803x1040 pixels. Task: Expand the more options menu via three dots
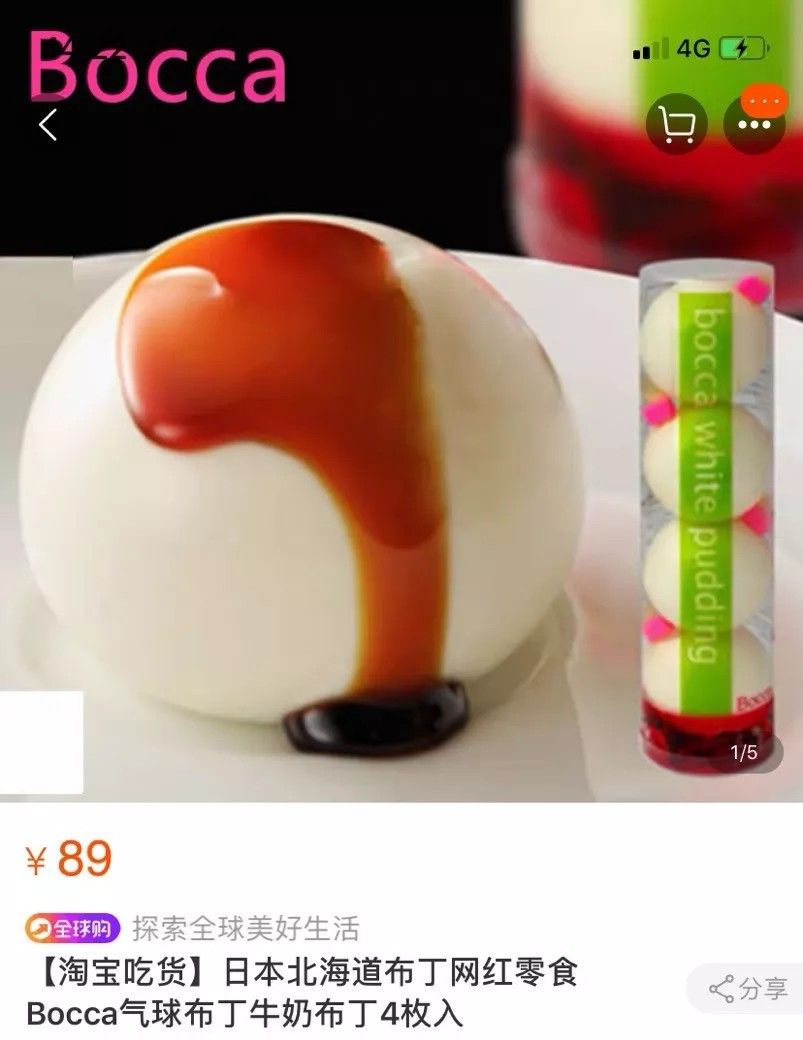tap(755, 124)
